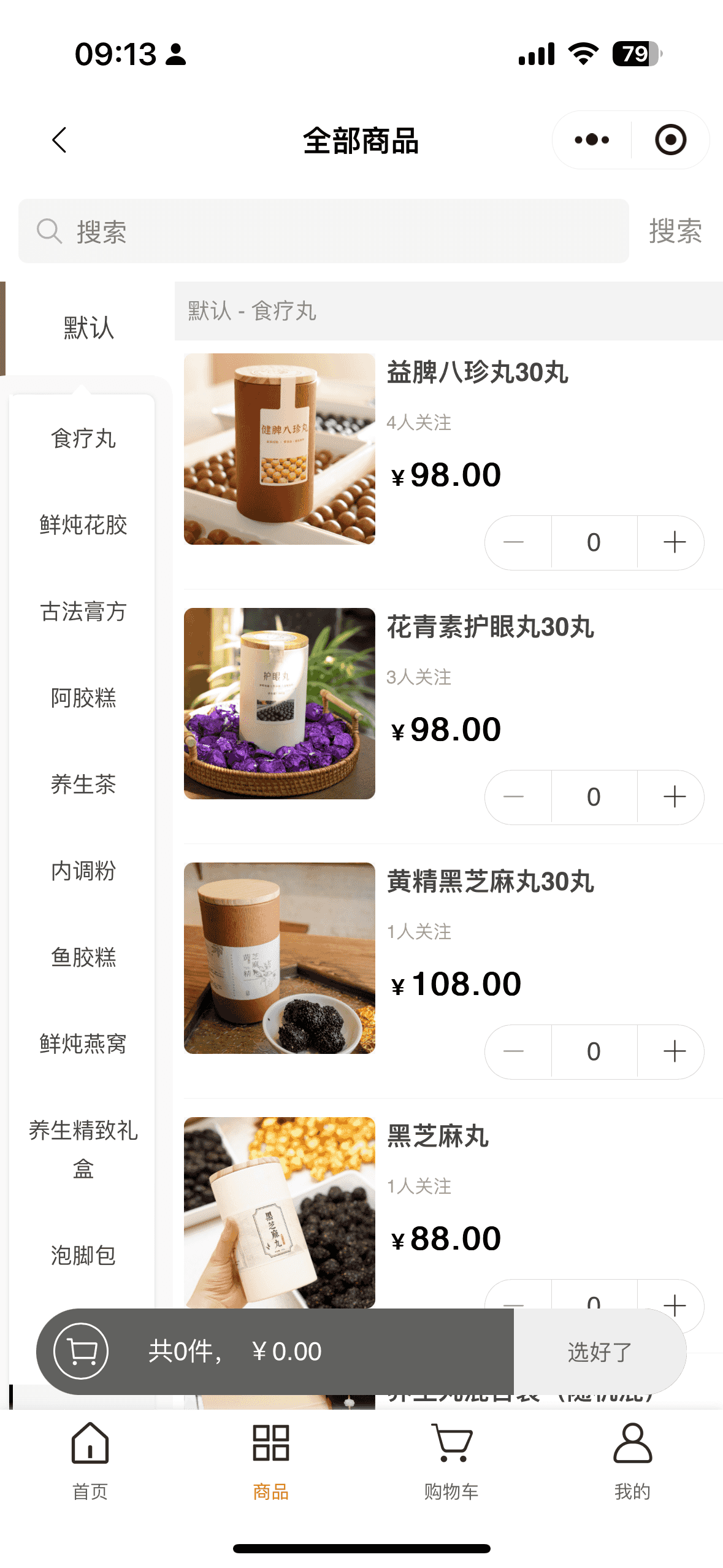Add one 黄精黑芝麻丸30丸 with plus
The image size is (723, 1568).
[x=674, y=1051]
